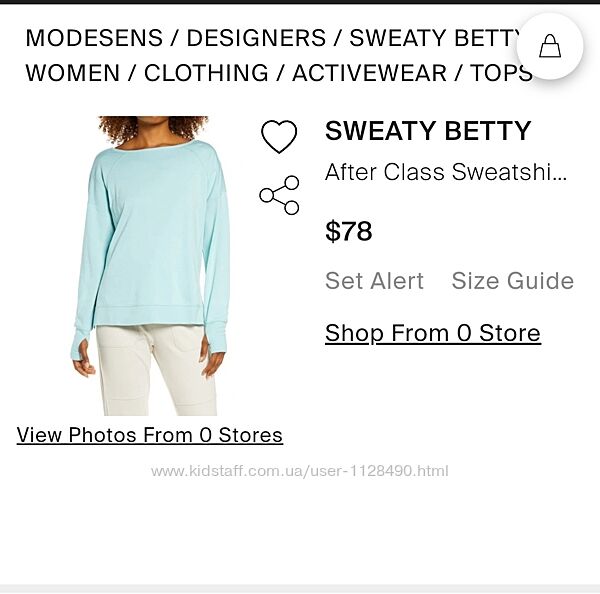This screenshot has height=594, width=600.
Task: Share this product
Action: (x=279, y=195)
